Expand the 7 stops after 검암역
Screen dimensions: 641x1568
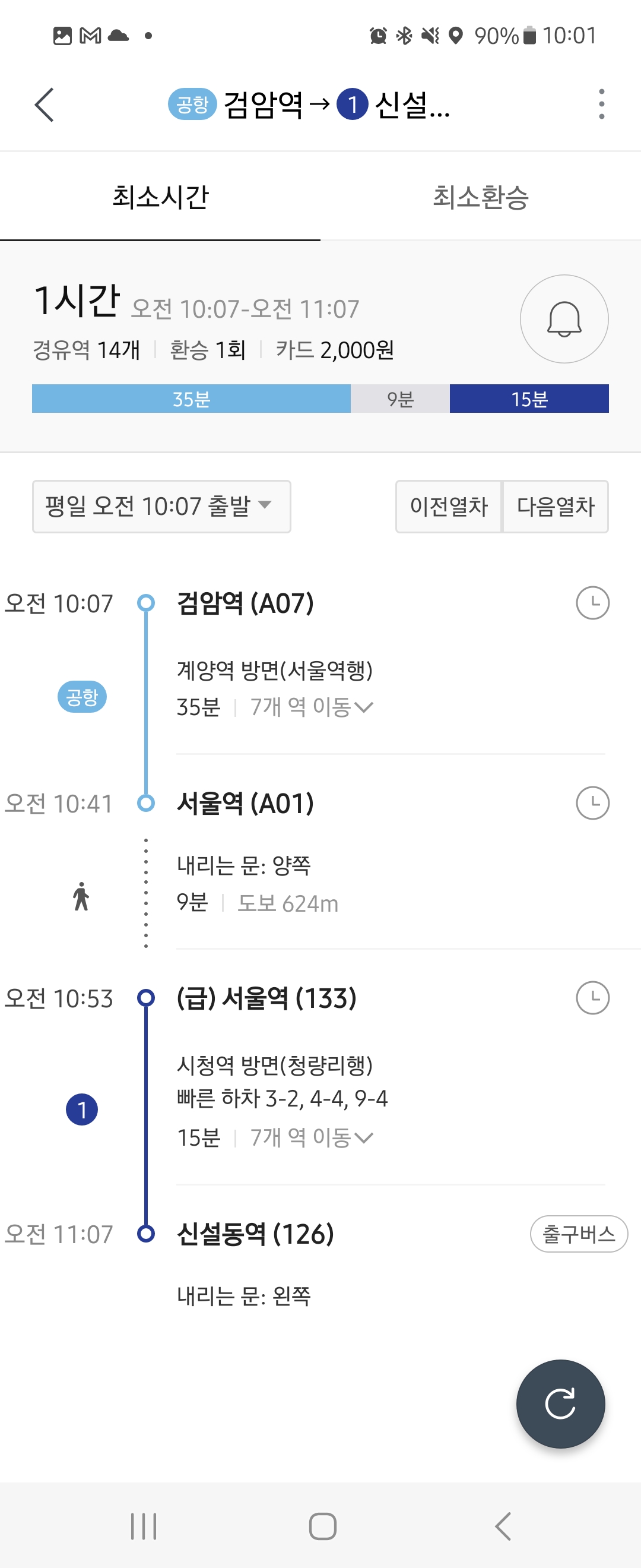click(312, 707)
